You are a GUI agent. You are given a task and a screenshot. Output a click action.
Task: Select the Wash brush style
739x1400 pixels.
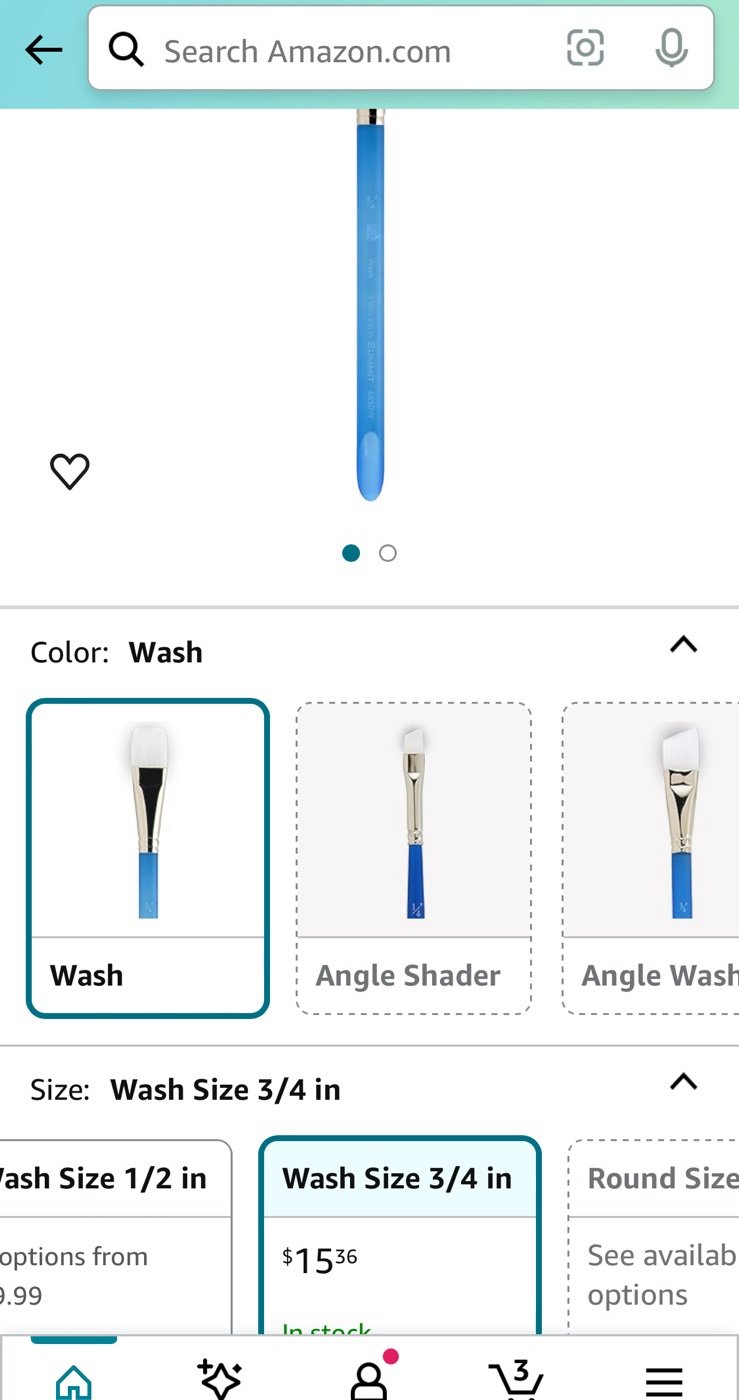(148, 858)
